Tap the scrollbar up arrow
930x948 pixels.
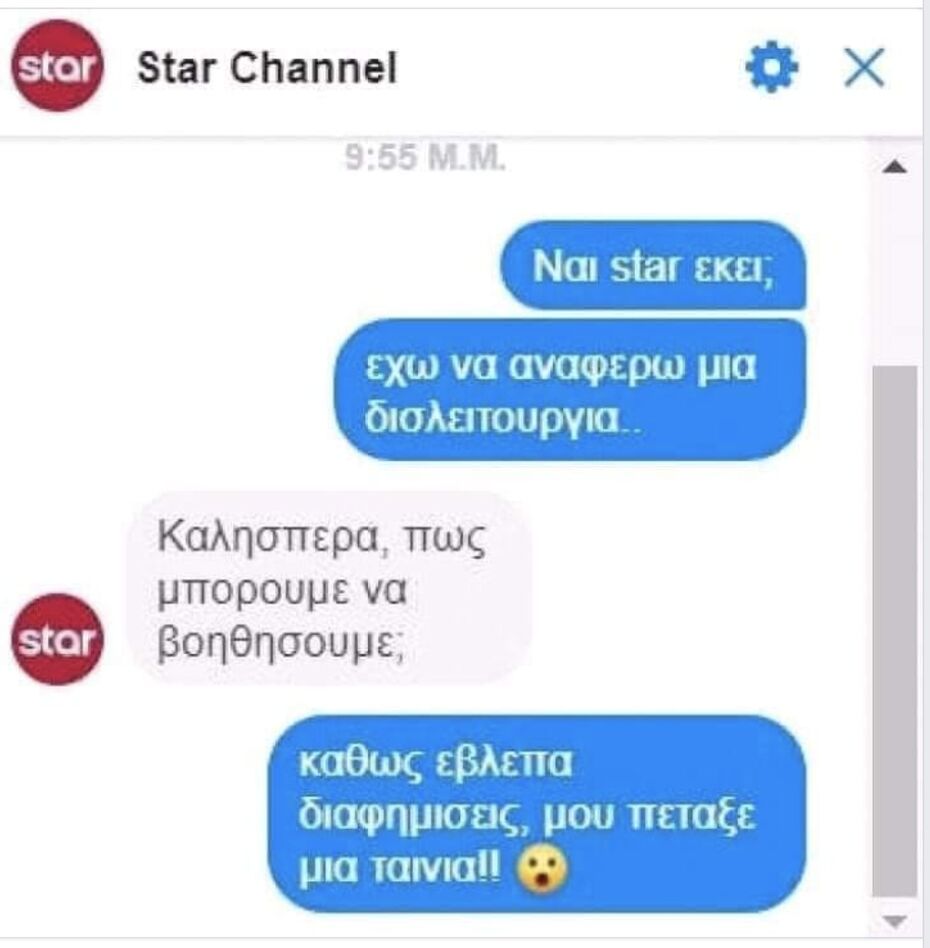(896, 167)
